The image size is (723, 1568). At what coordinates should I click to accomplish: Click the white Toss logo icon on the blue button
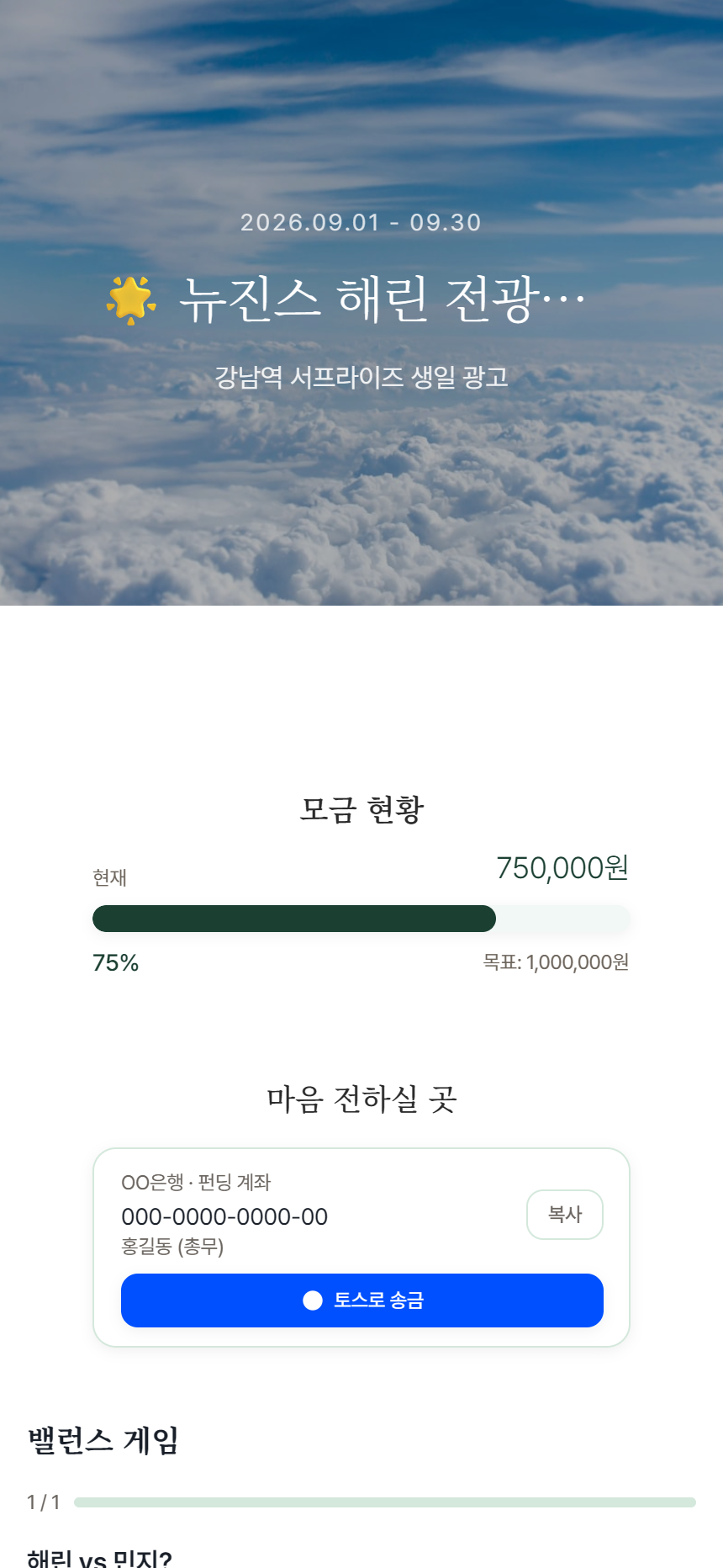click(x=311, y=1300)
